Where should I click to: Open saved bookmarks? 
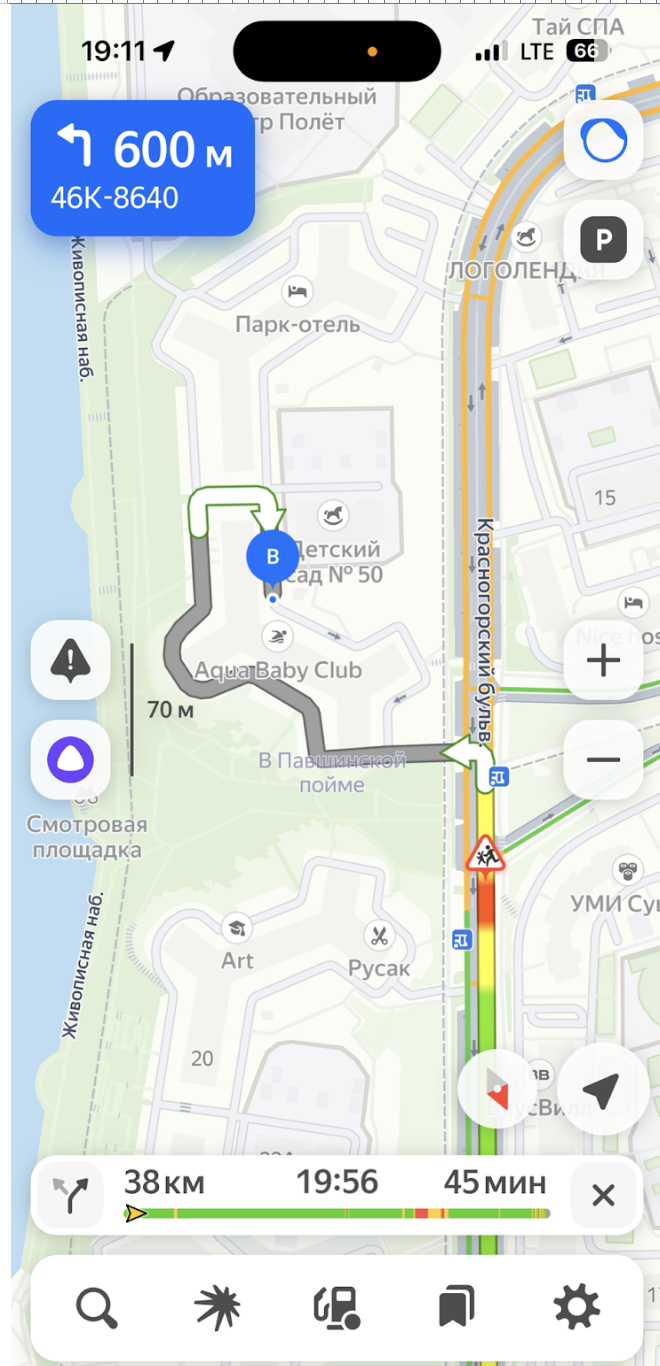(456, 1307)
